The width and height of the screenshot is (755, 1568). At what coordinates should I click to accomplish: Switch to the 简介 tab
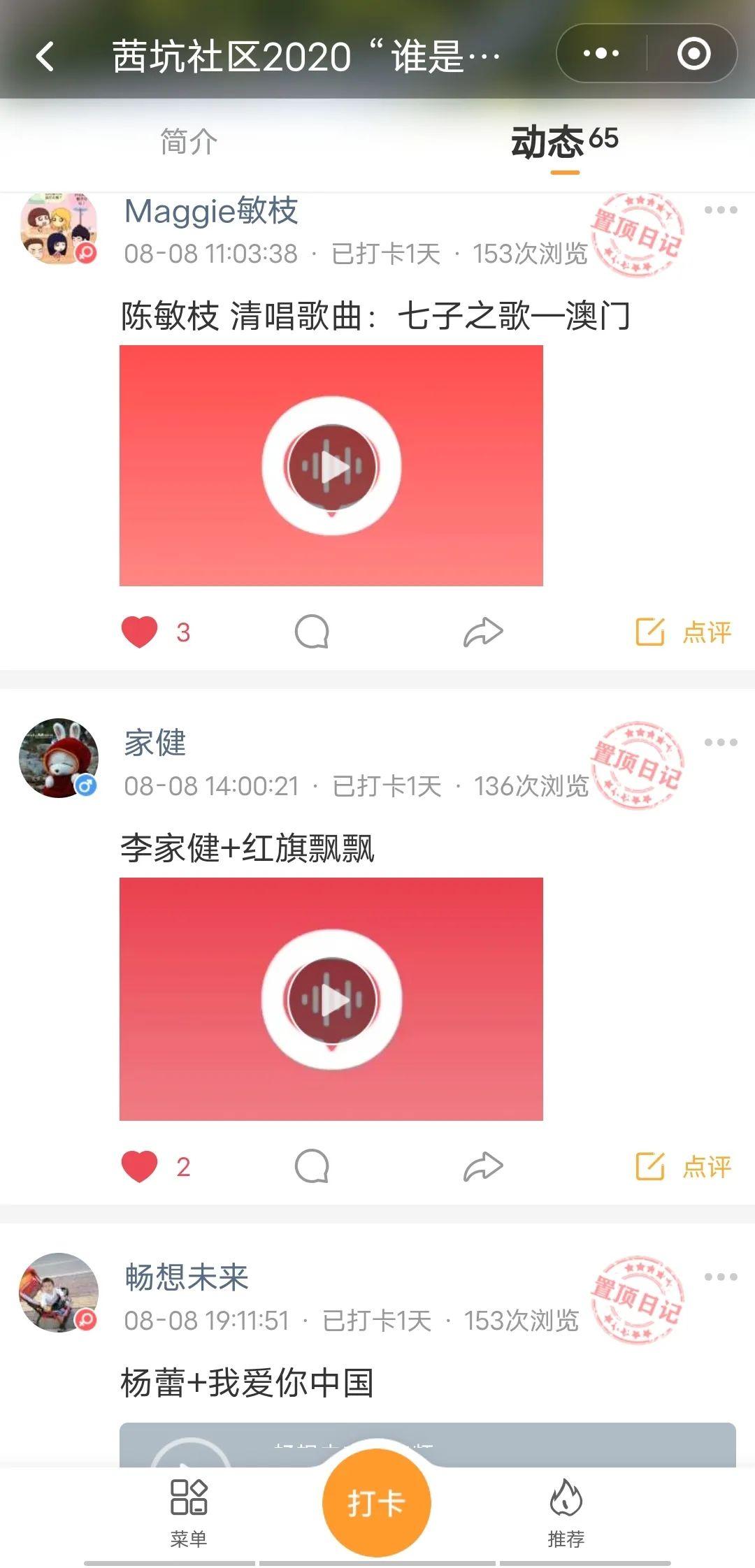click(x=189, y=142)
